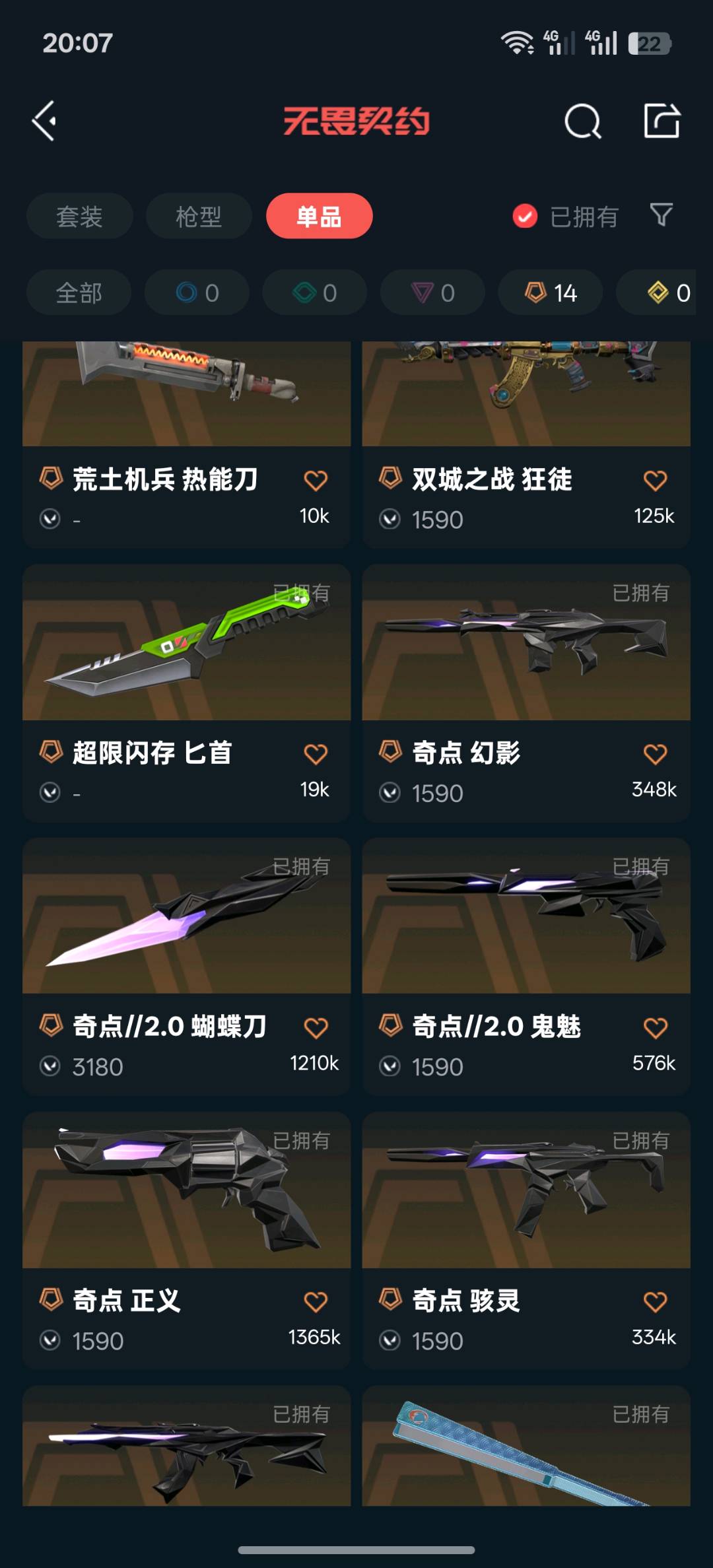Open the filter funnel icon
This screenshot has height=1568, width=713.
tap(661, 215)
